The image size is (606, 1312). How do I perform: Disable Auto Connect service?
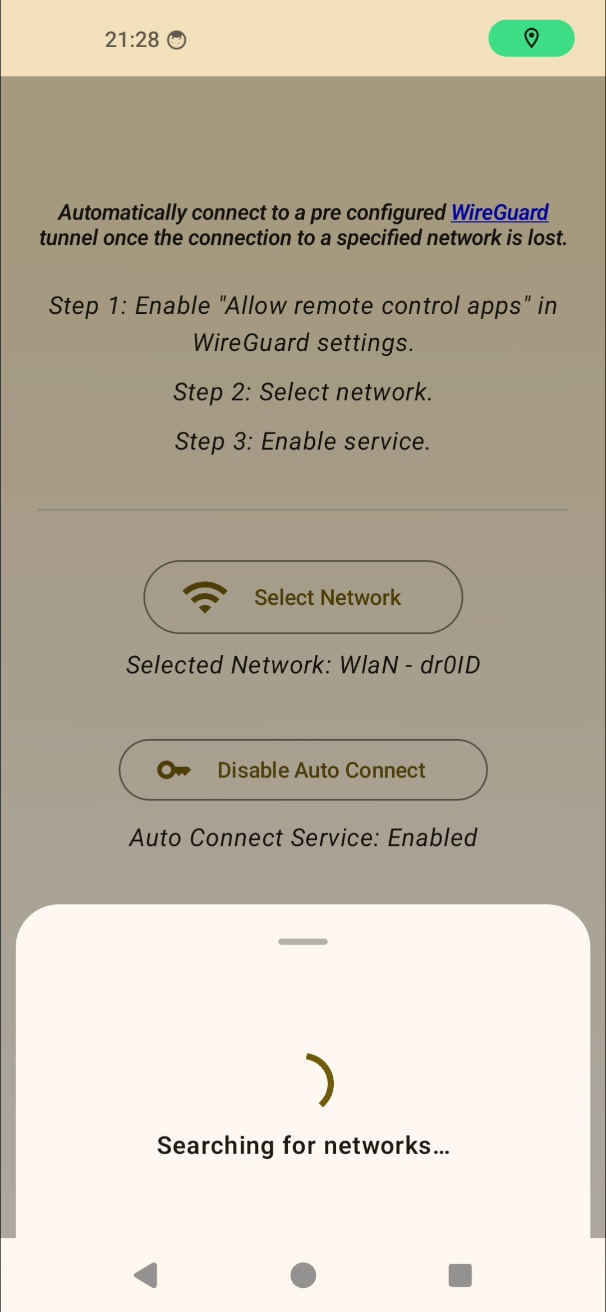click(x=303, y=770)
